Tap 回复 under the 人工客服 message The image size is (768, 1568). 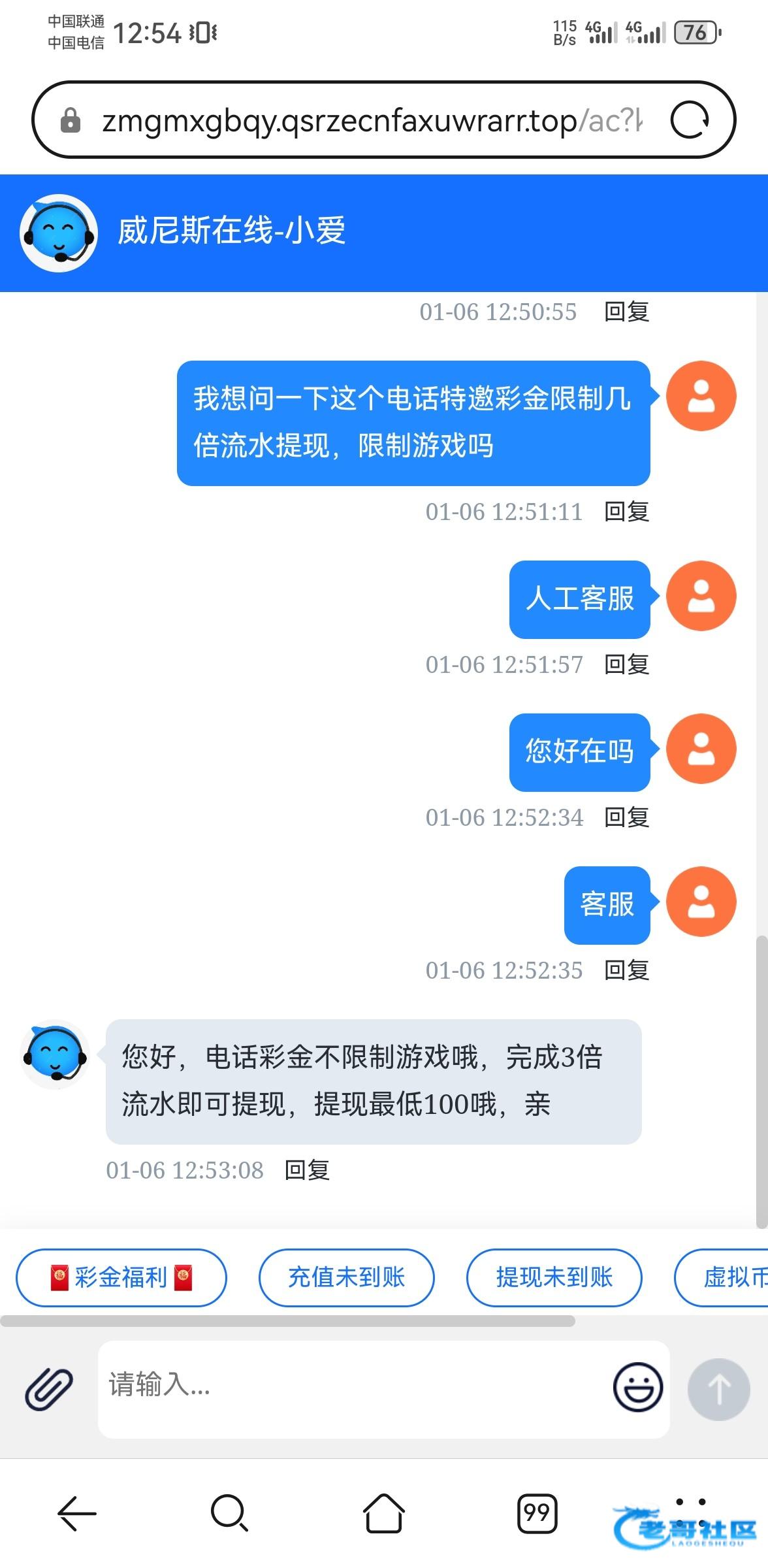coord(626,664)
